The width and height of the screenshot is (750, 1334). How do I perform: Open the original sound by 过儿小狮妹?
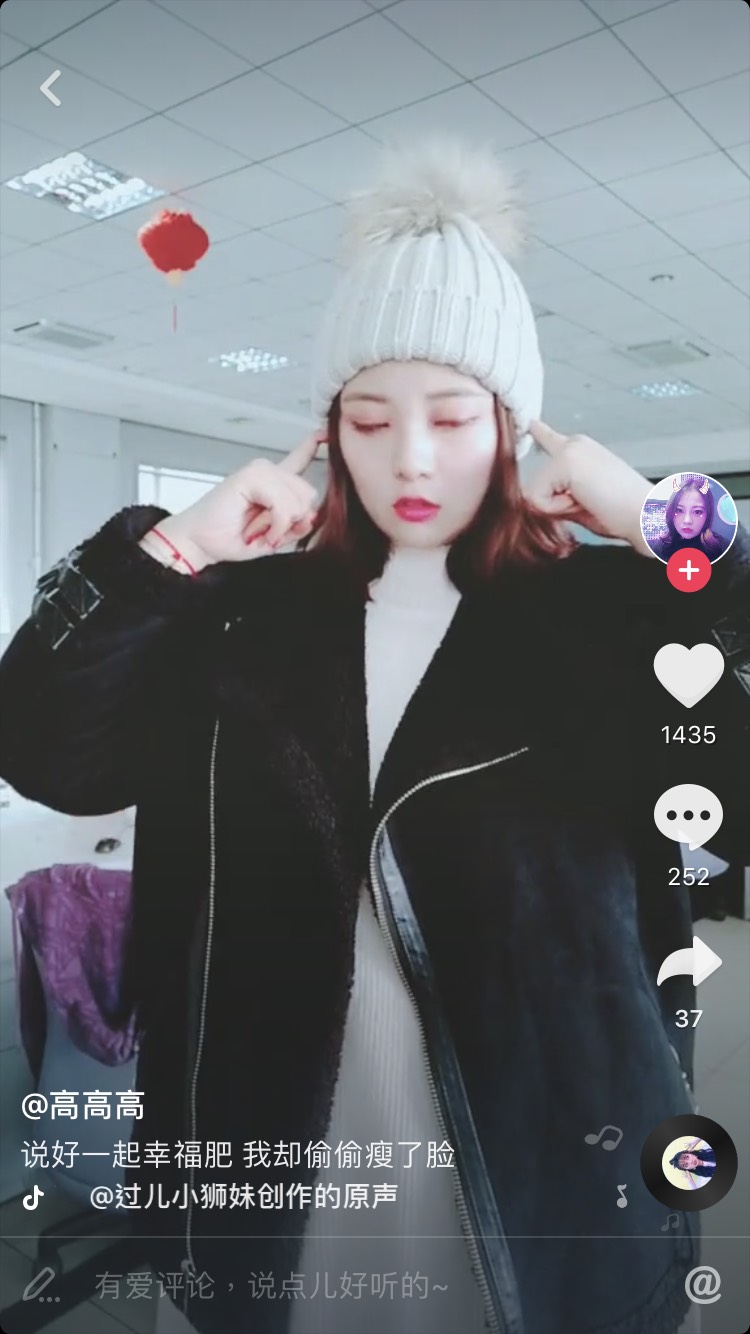pos(243,1197)
